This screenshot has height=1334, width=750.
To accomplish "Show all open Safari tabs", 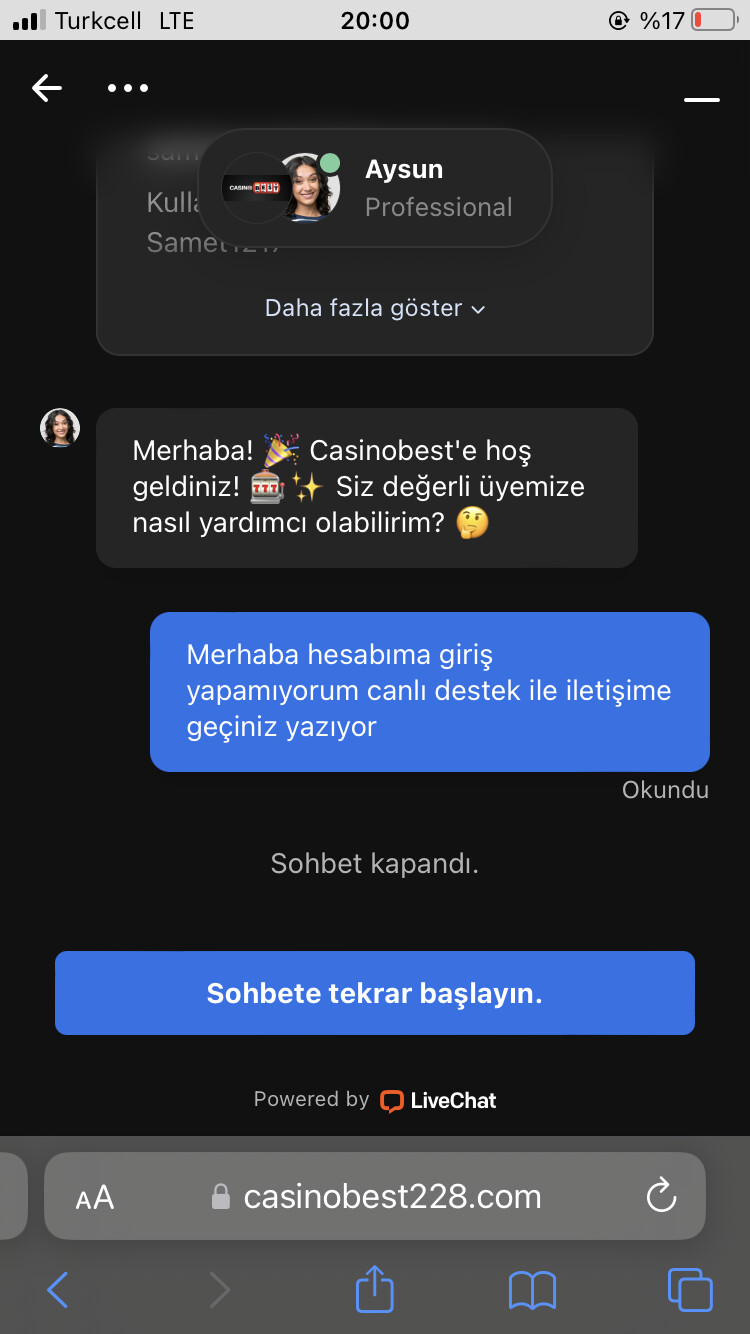I will (690, 1290).
